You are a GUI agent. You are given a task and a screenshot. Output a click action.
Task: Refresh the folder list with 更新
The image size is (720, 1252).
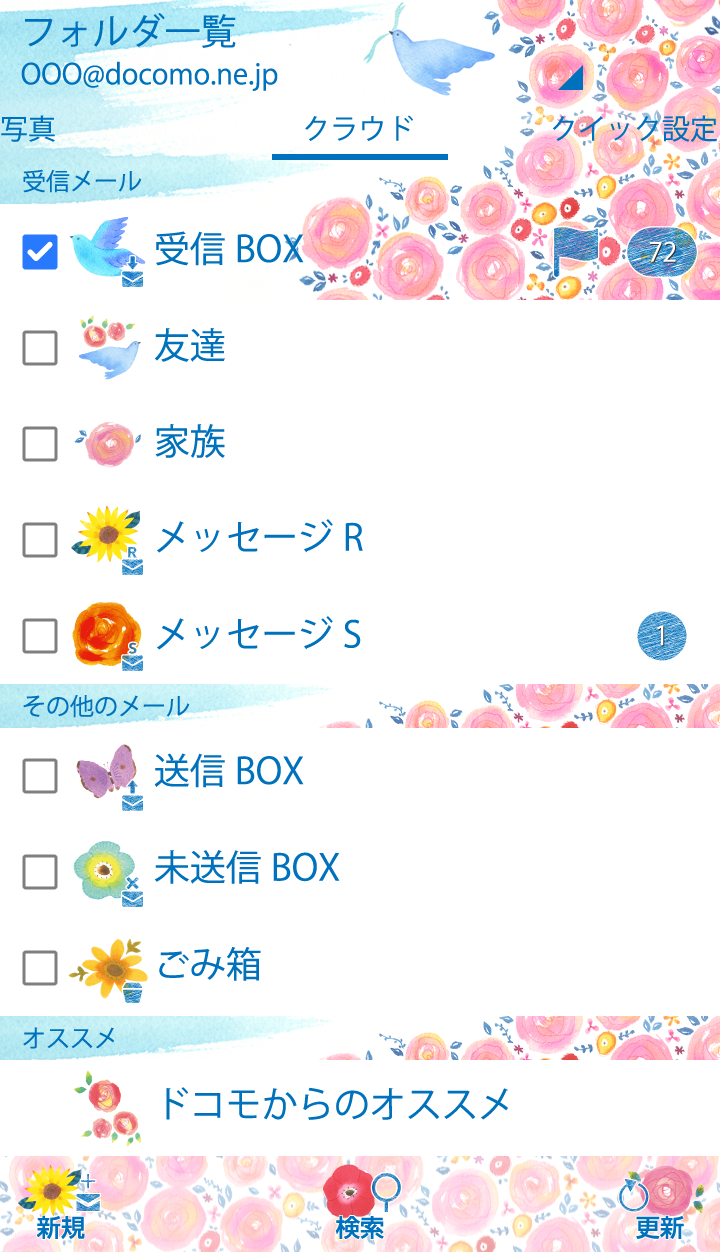(658, 1204)
